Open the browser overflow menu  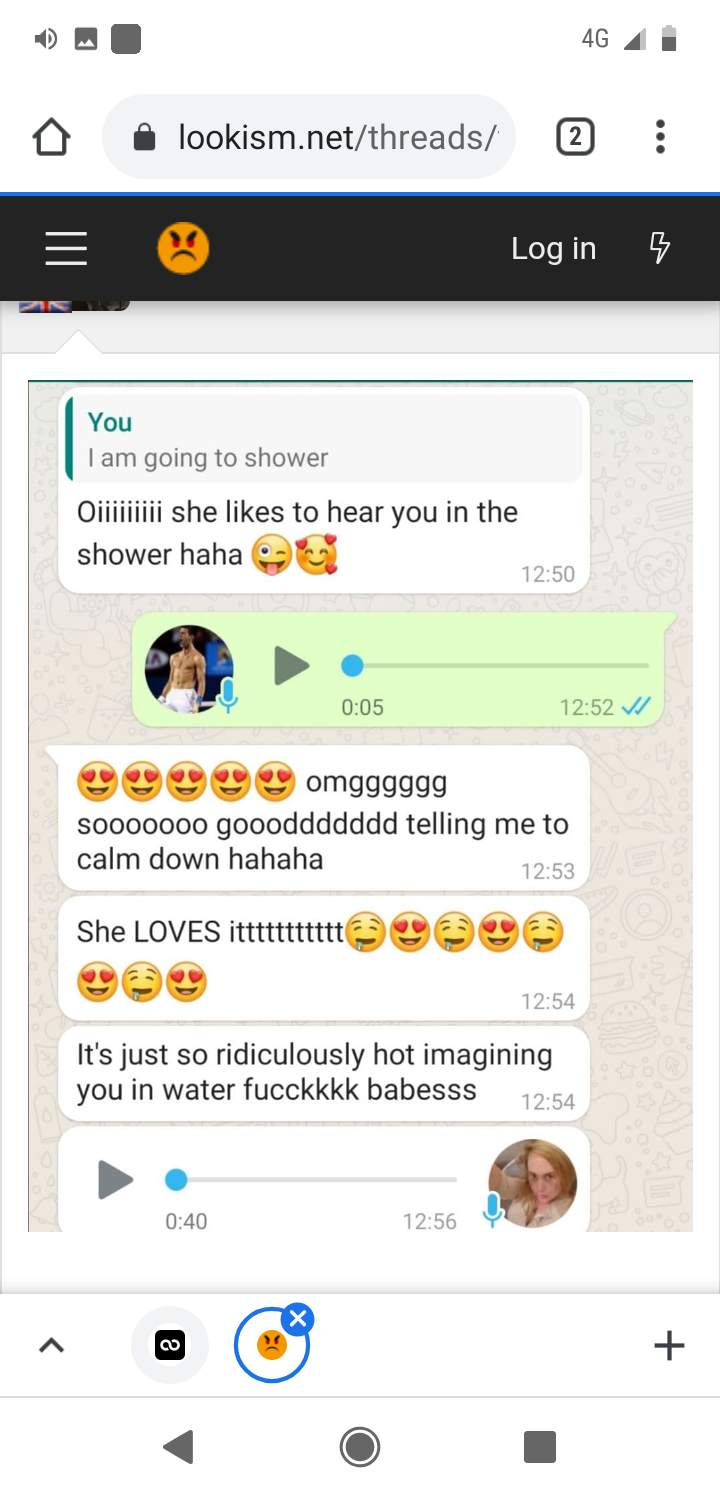click(x=660, y=137)
